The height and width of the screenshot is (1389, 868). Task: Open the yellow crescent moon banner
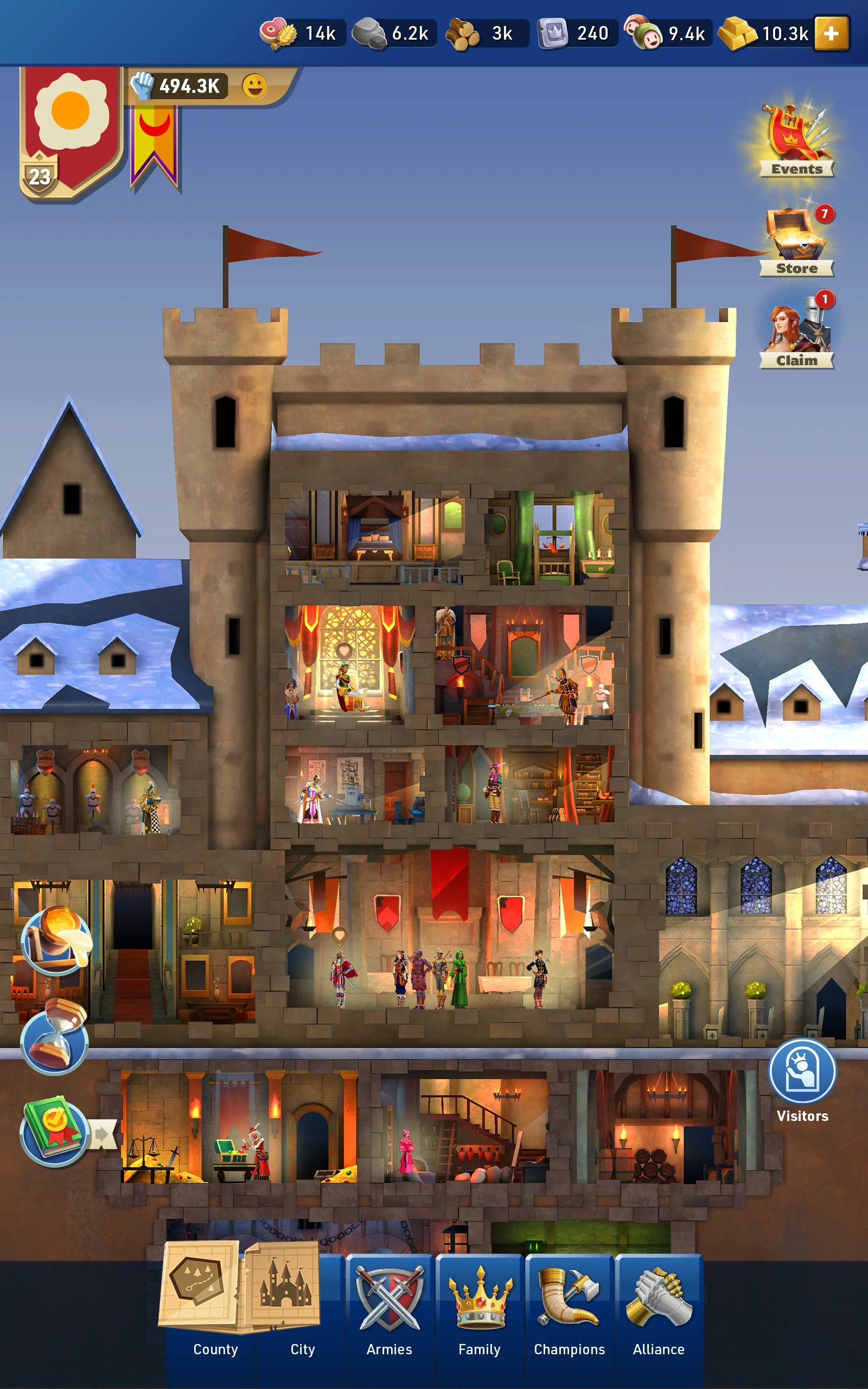(154, 148)
